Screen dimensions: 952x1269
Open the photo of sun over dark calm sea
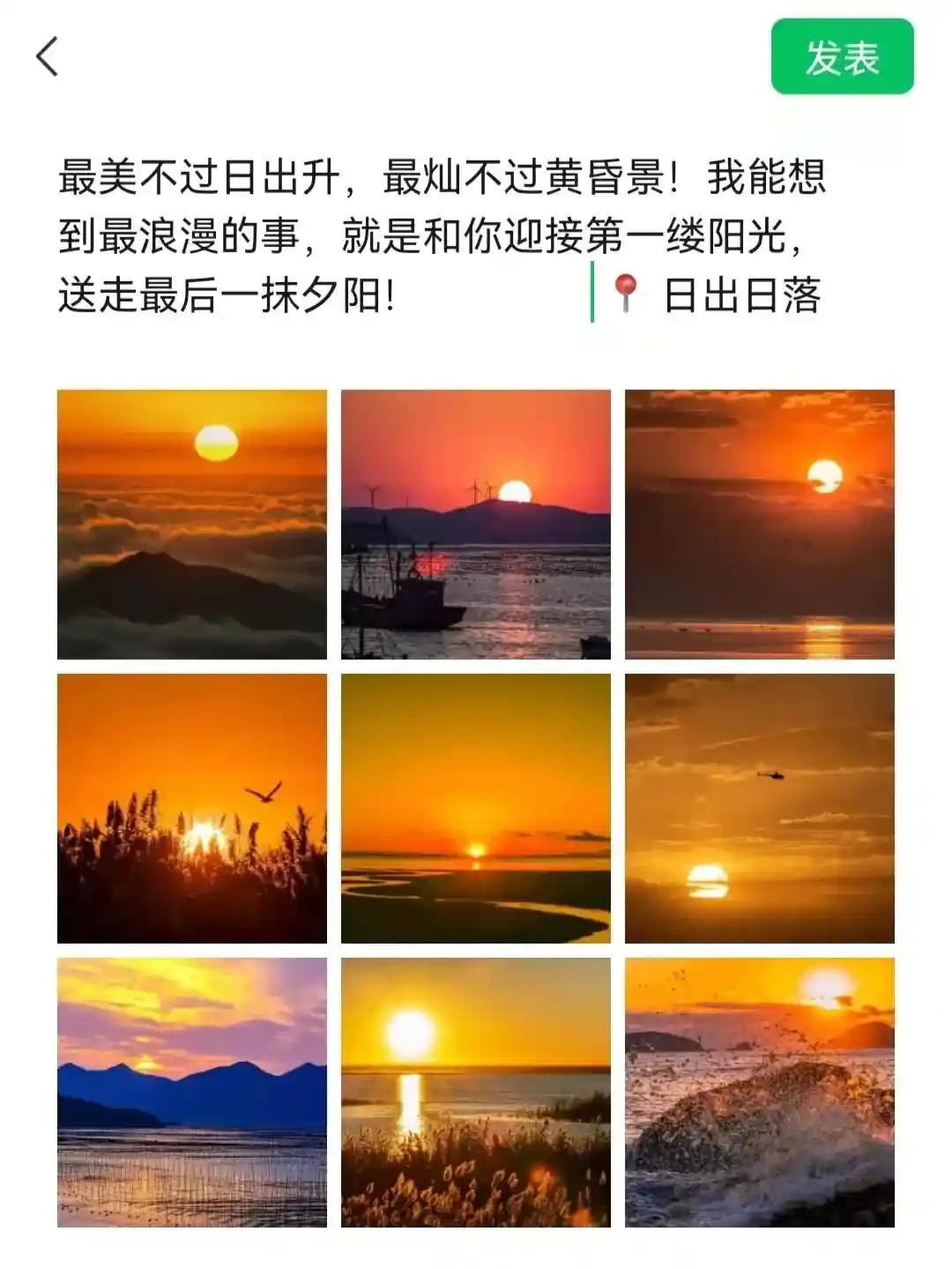(760, 525)
